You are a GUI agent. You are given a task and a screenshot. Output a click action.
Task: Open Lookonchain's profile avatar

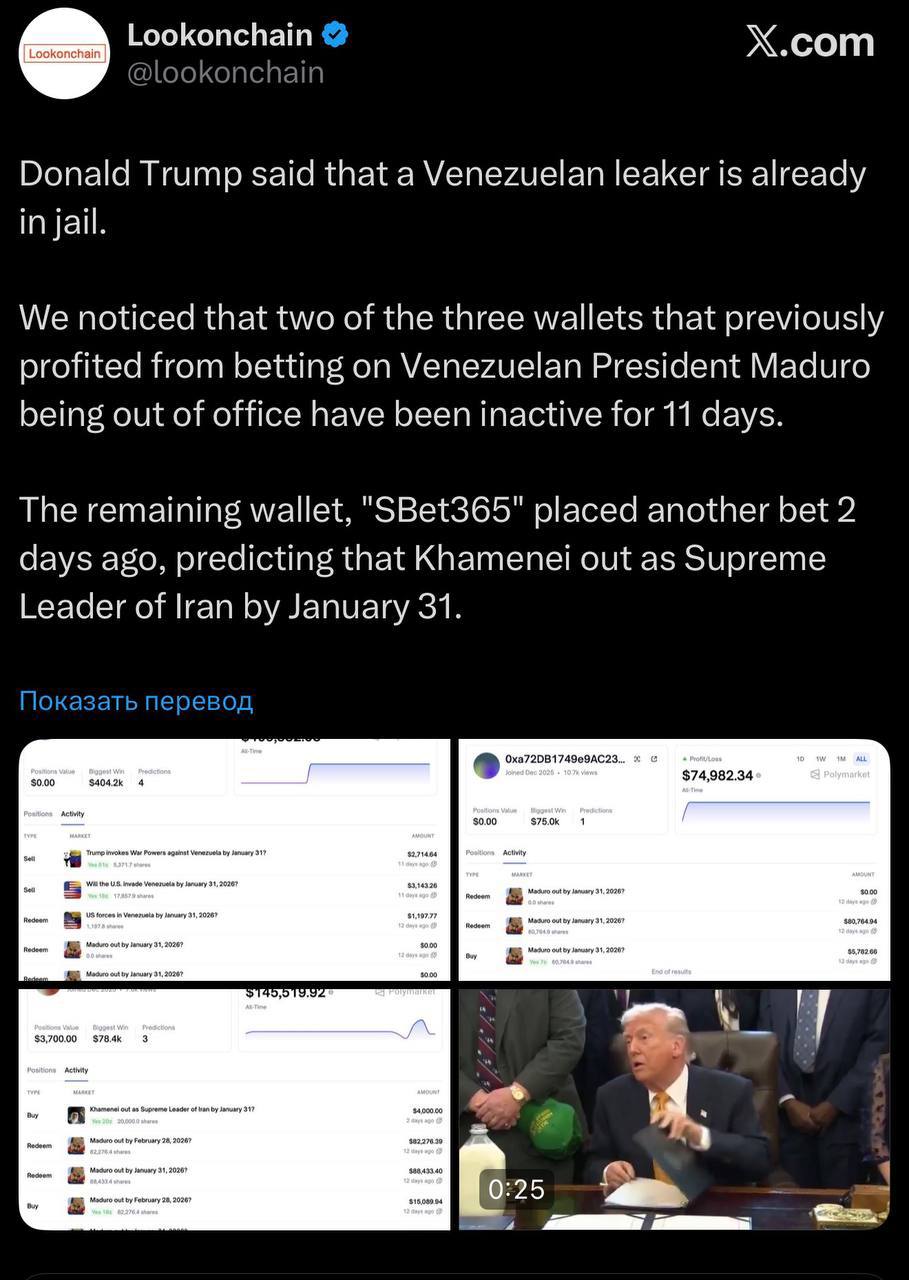64,53
